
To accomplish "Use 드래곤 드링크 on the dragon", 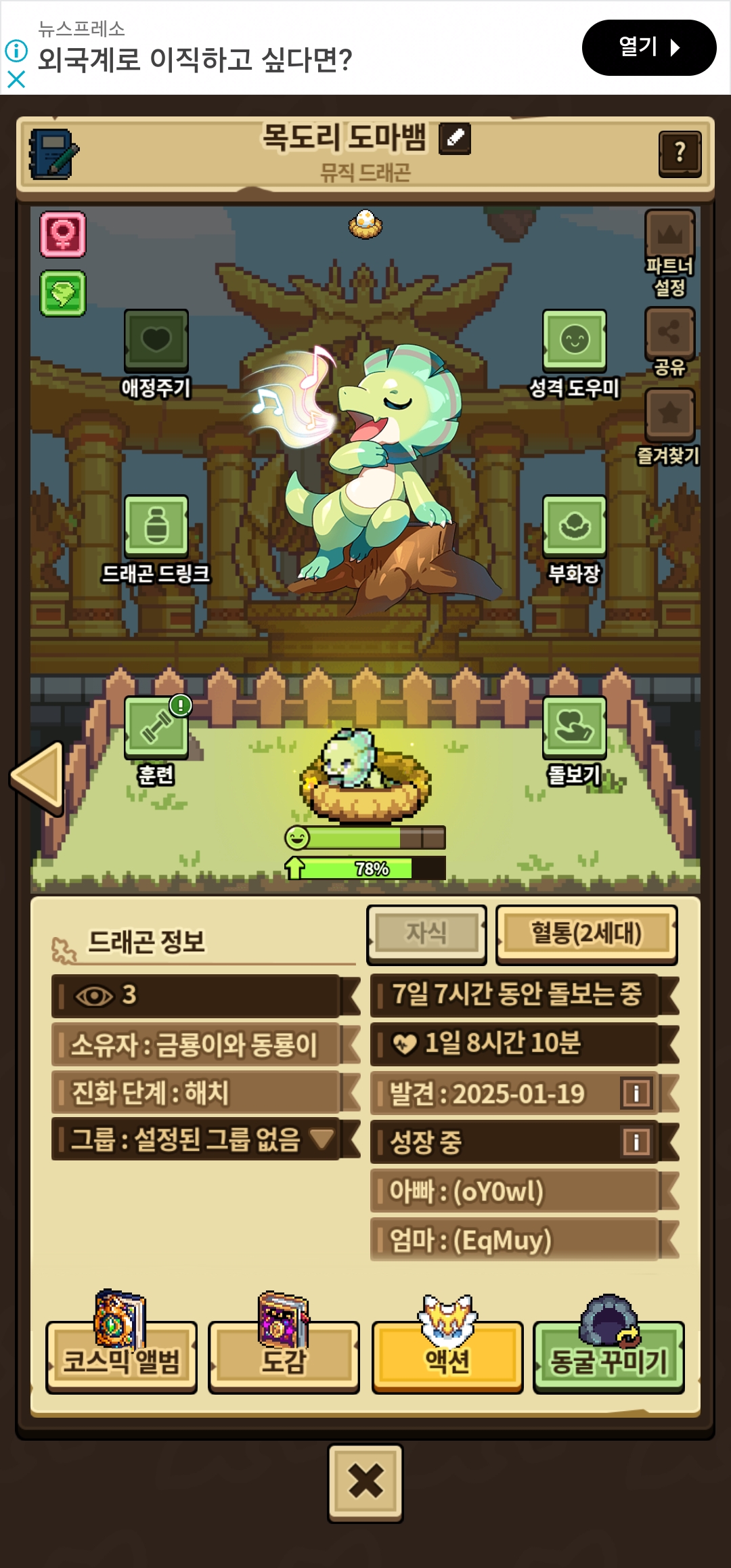I will click(156, 540).
